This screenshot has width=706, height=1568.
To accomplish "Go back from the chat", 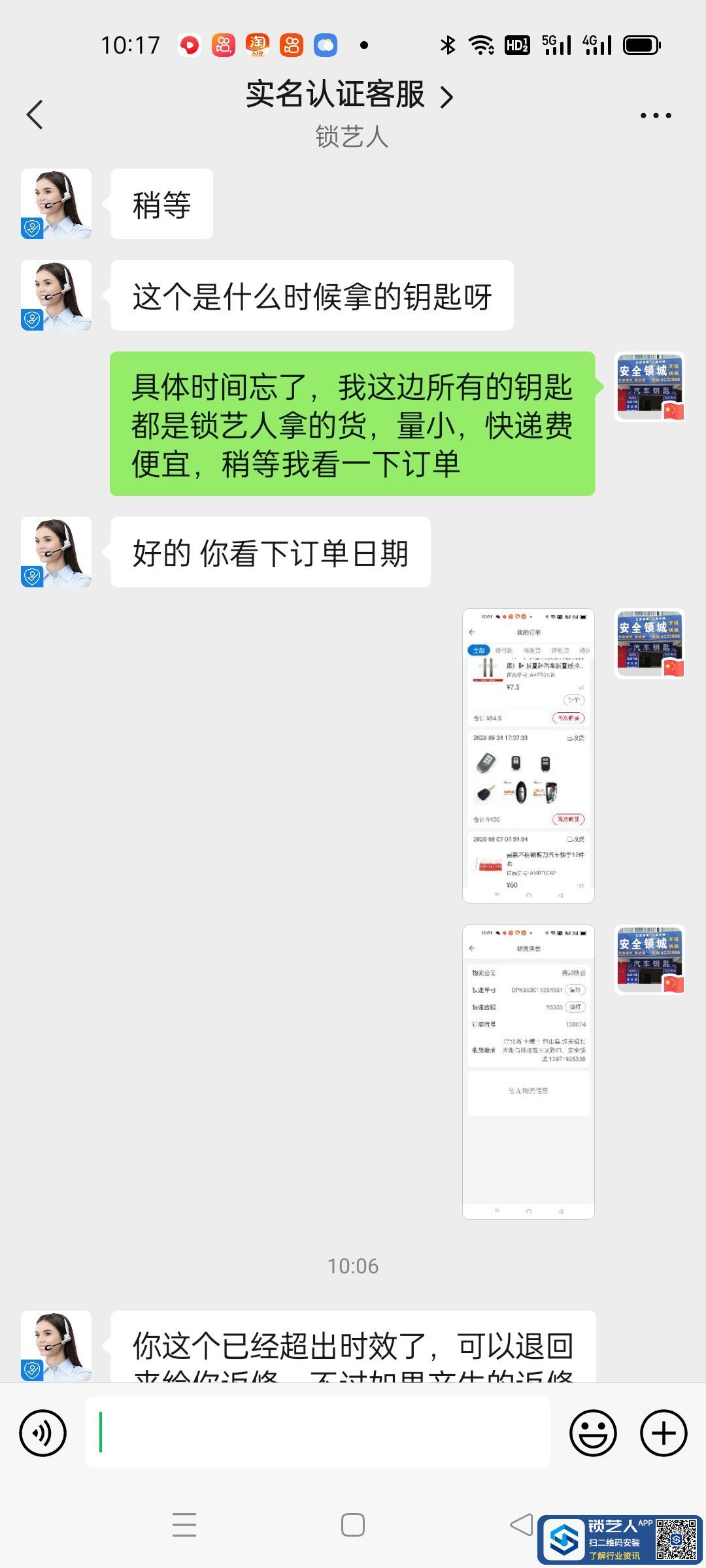I will (35, 115).
